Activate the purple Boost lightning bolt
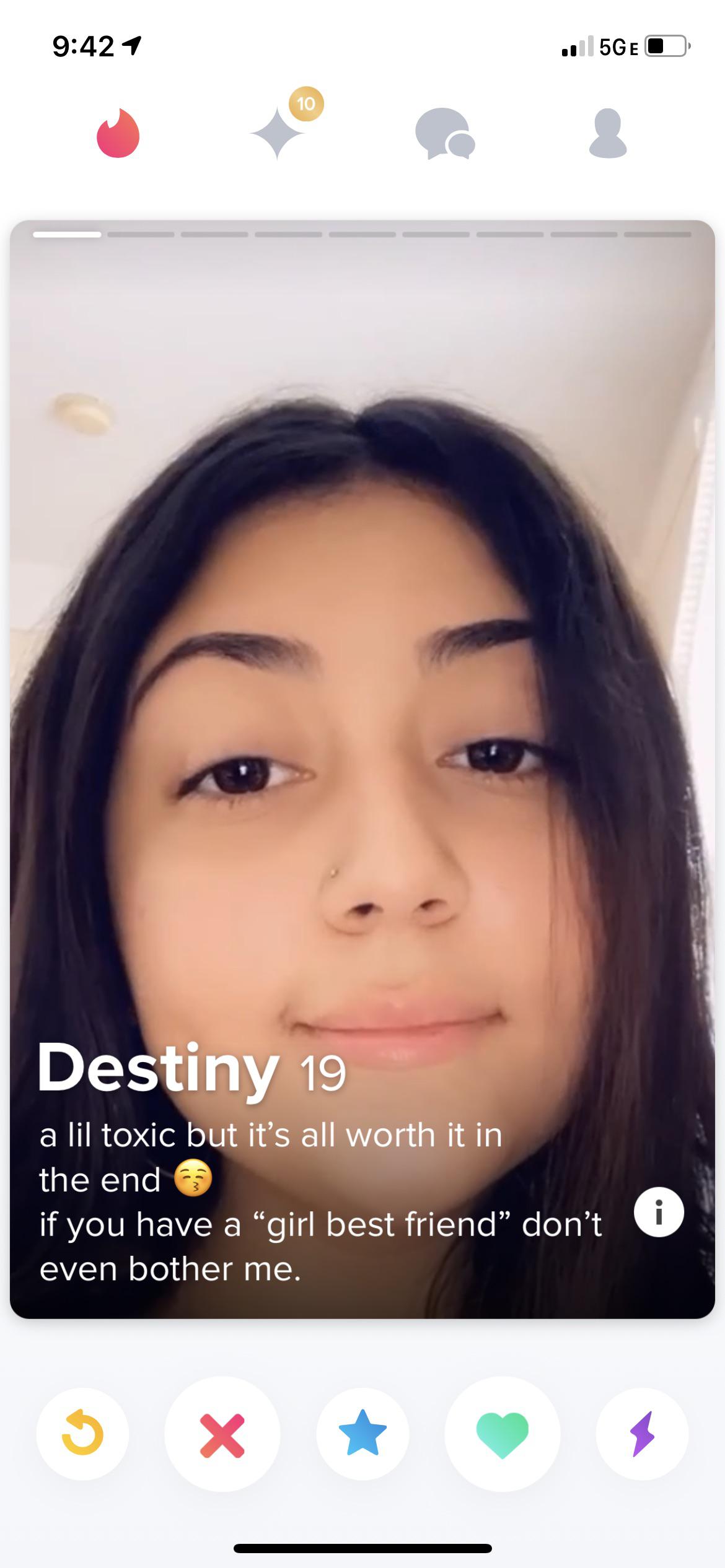The height and width of the screenshot is (1568, 725). click(x=643, y=1434)
